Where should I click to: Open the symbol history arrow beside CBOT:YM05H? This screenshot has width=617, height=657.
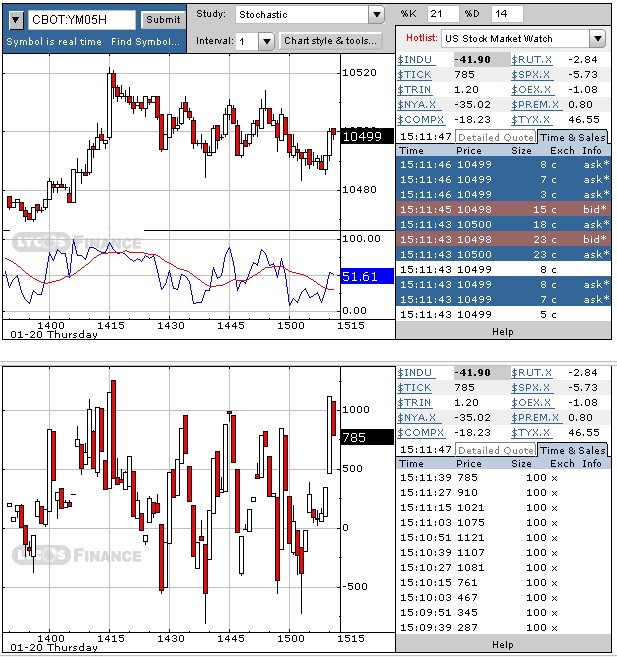point(15,19)
